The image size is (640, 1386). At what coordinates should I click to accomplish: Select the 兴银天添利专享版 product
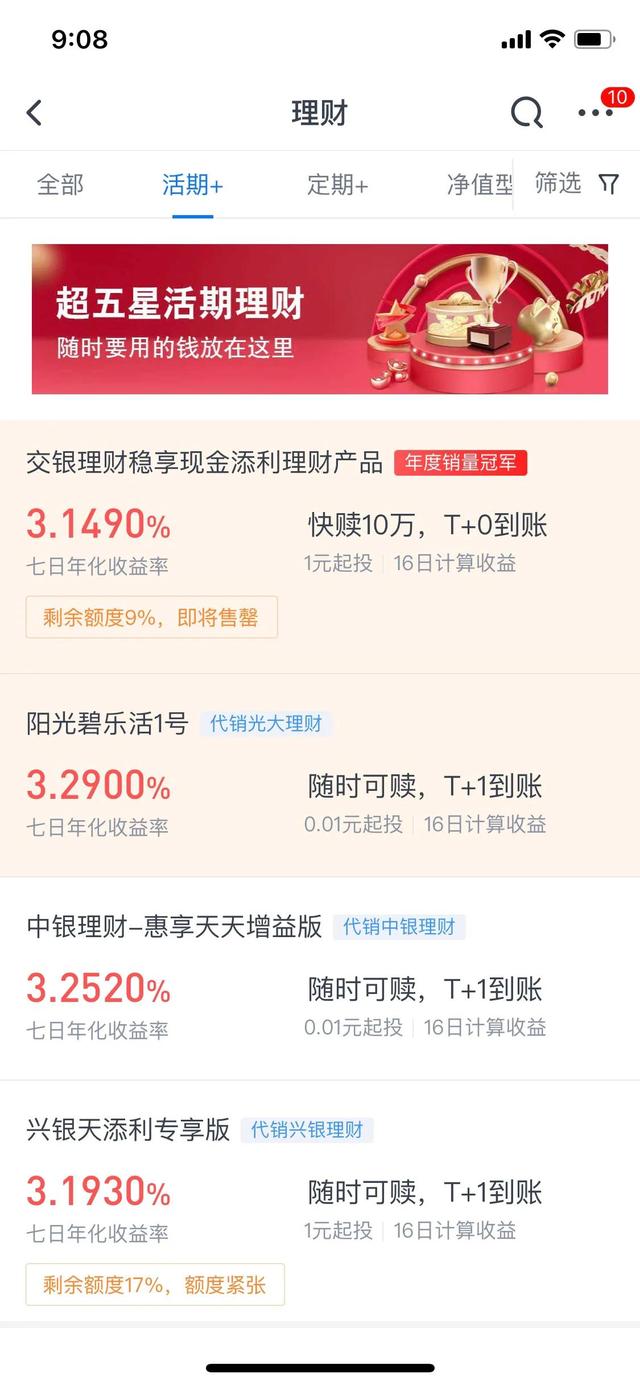coord(128,1130)
